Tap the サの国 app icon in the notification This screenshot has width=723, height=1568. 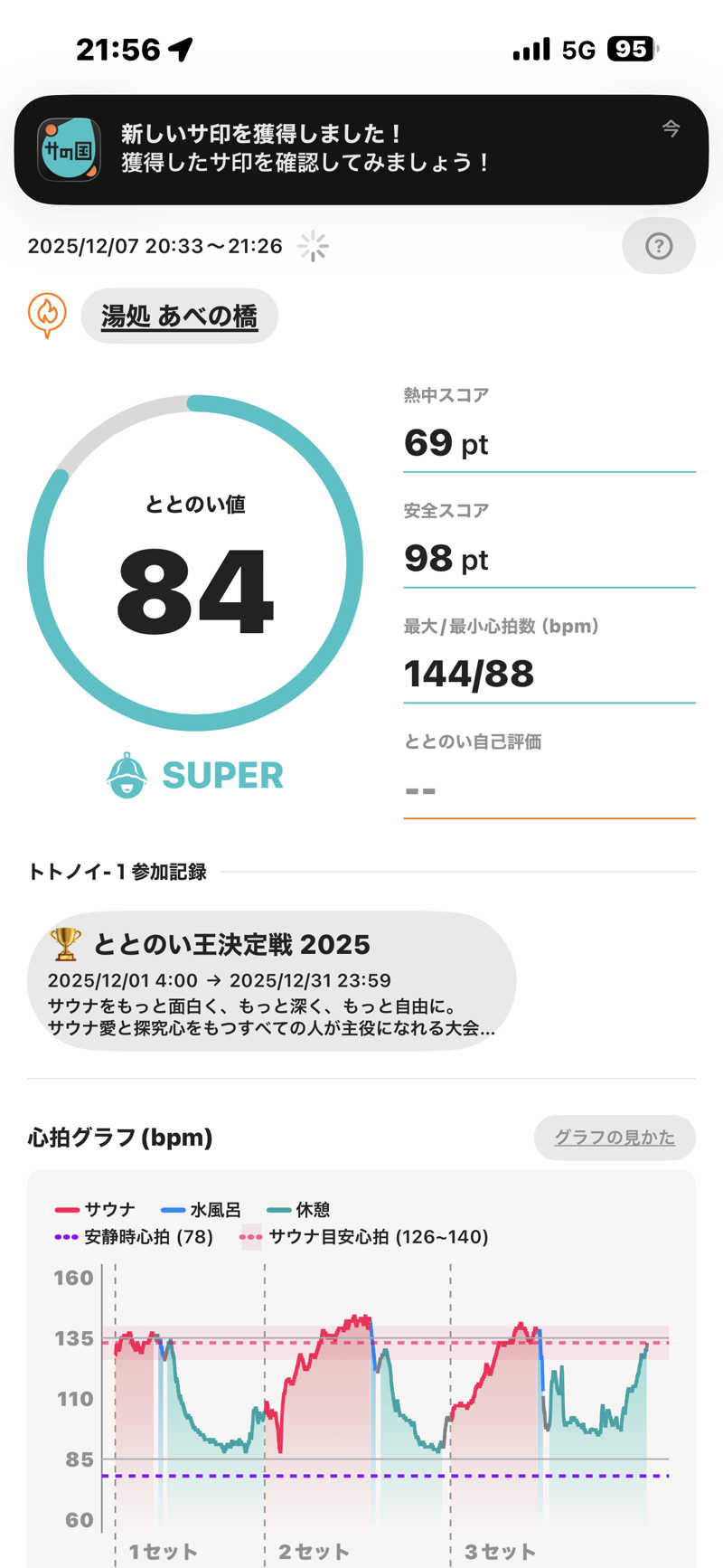pos(70,148)
